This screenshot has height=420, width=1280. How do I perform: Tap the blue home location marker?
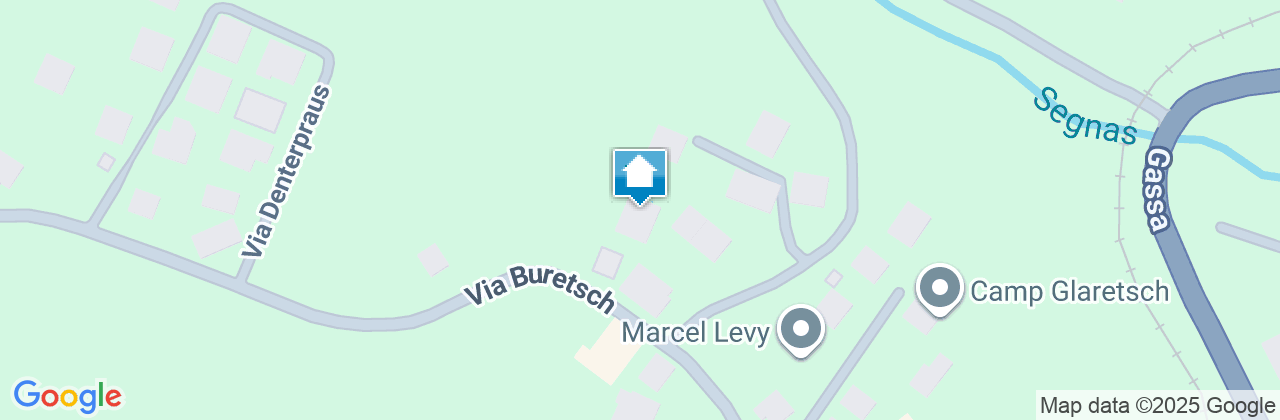coord(639,175)
